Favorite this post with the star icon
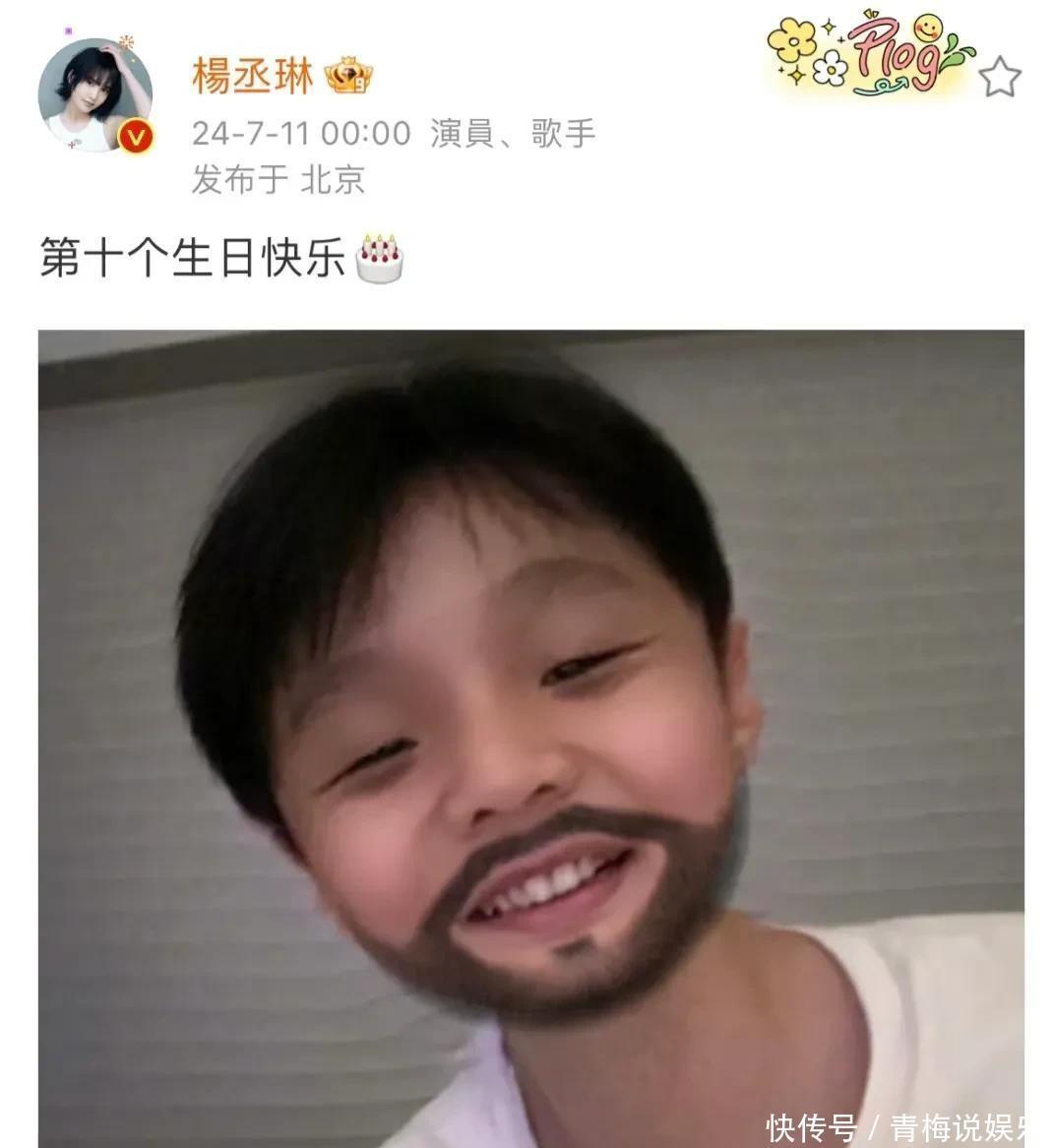 click(x=1000, y=77)
